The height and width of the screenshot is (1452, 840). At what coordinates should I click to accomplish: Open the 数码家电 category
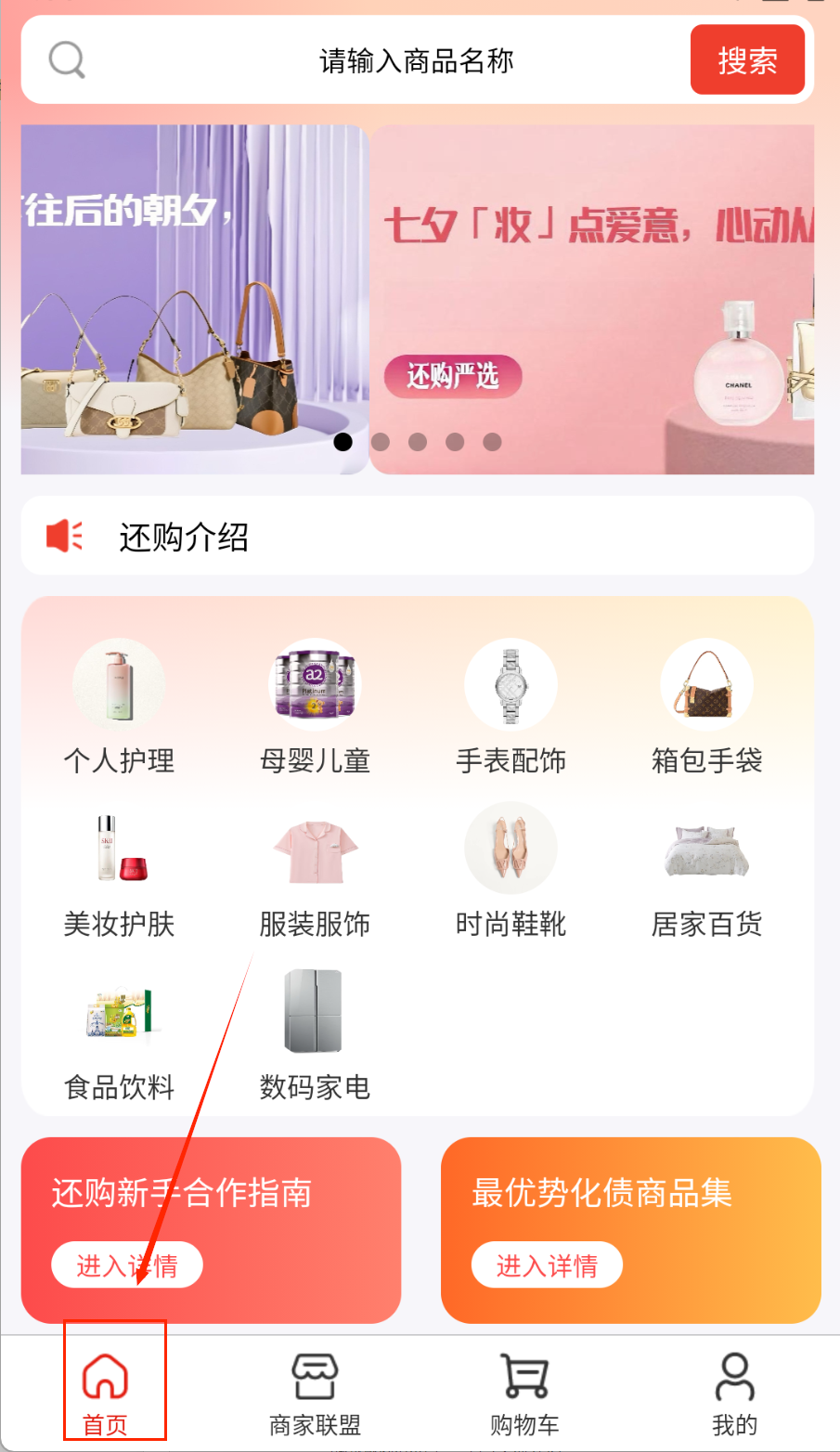coord(315,1034)
